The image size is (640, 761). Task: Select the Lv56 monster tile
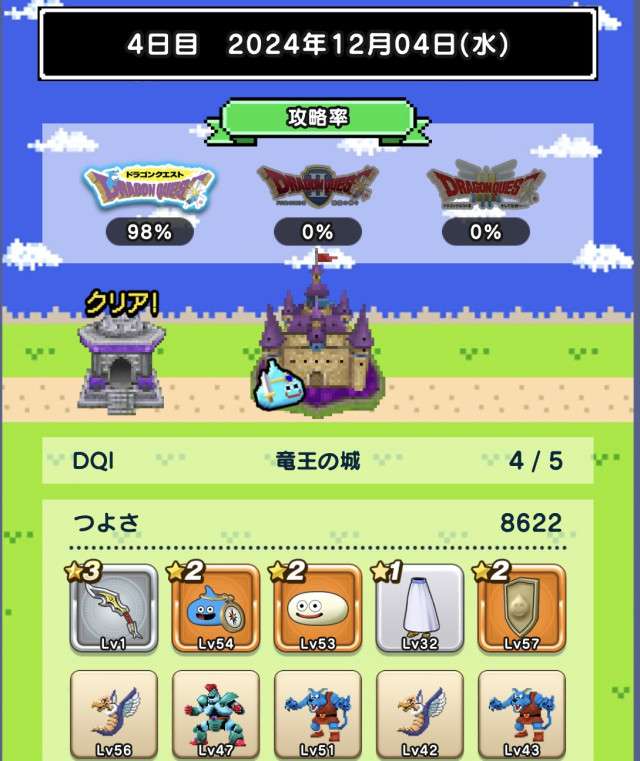114,714
